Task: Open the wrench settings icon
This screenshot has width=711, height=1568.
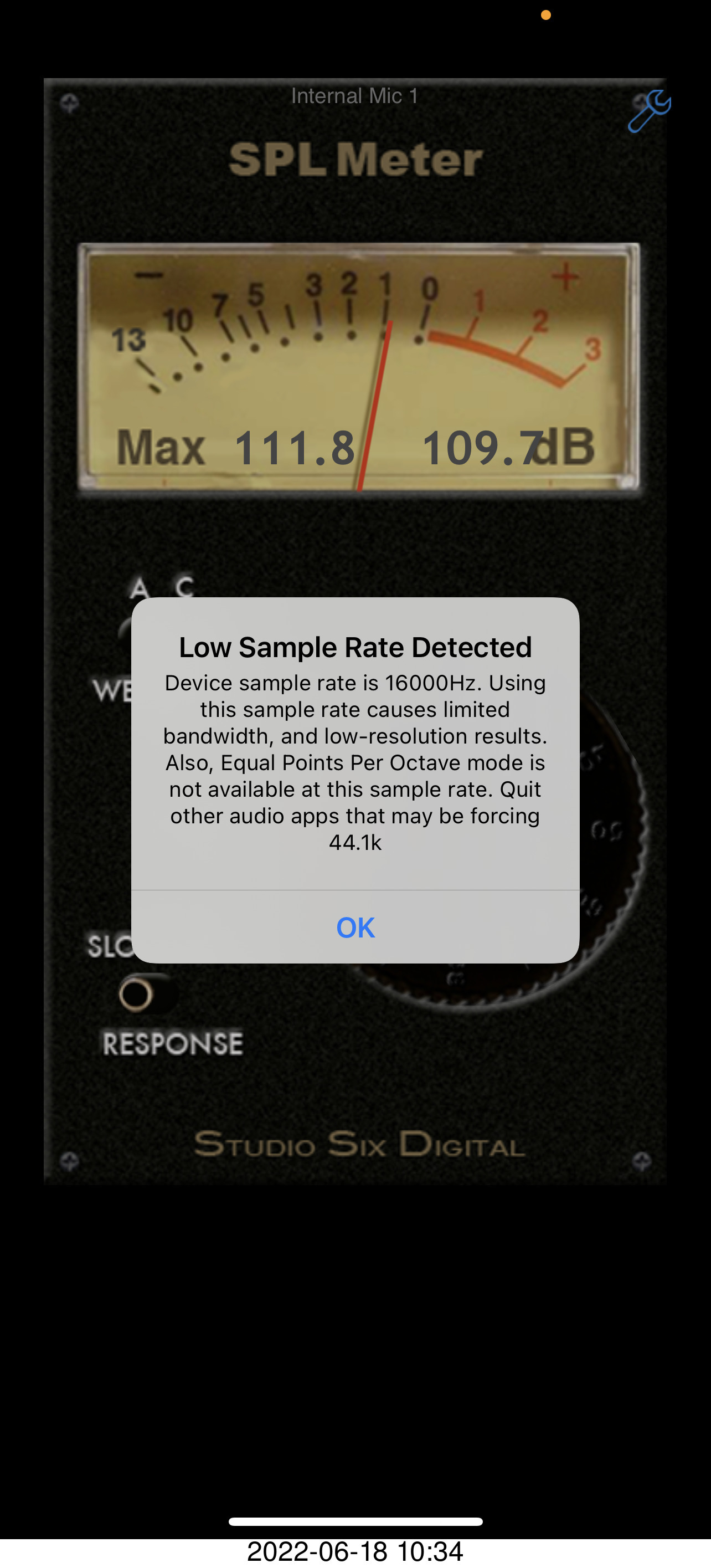Action: pos(648,111)
